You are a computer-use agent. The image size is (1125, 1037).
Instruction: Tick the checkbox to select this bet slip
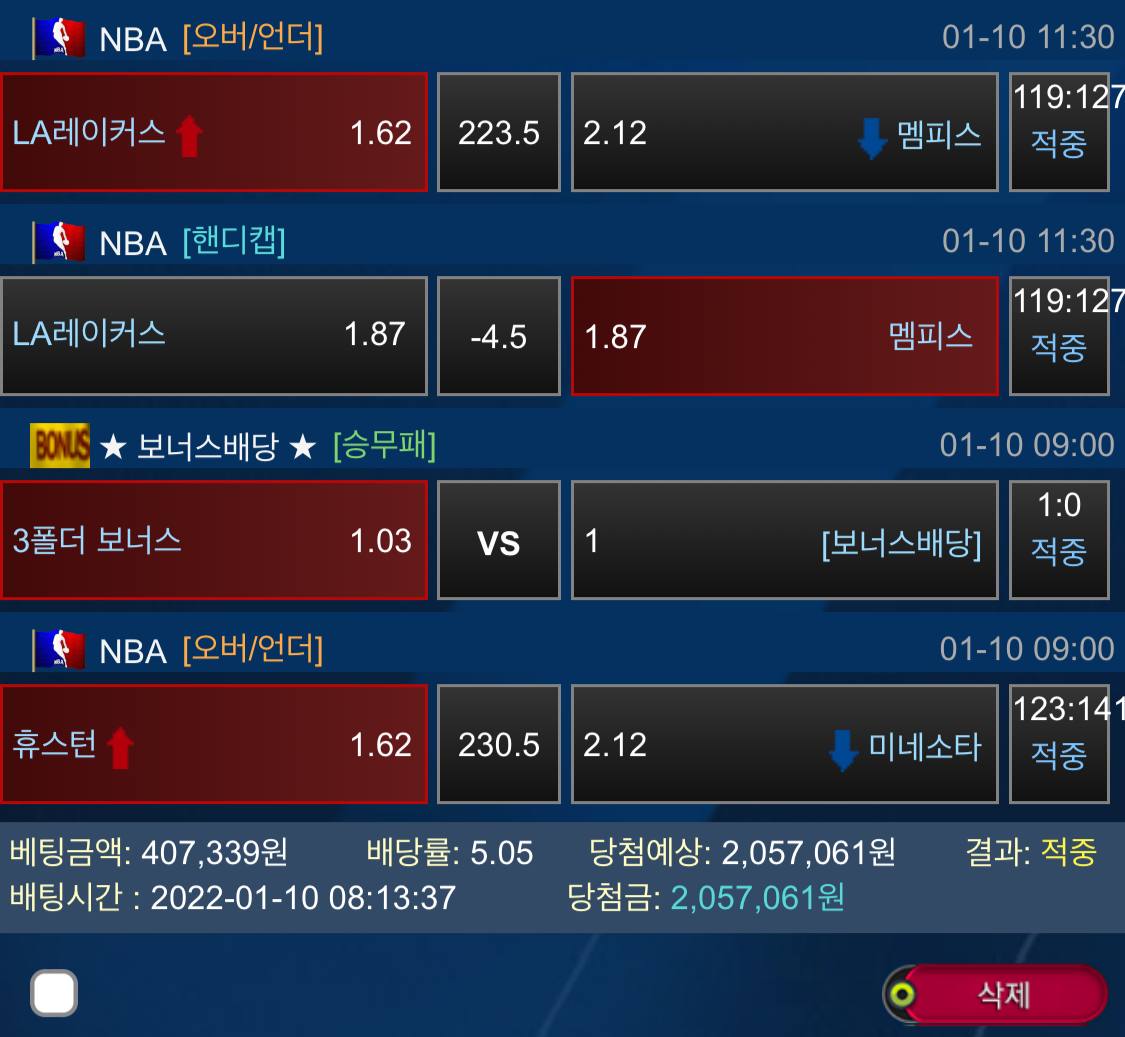click(x=54, y=993)
